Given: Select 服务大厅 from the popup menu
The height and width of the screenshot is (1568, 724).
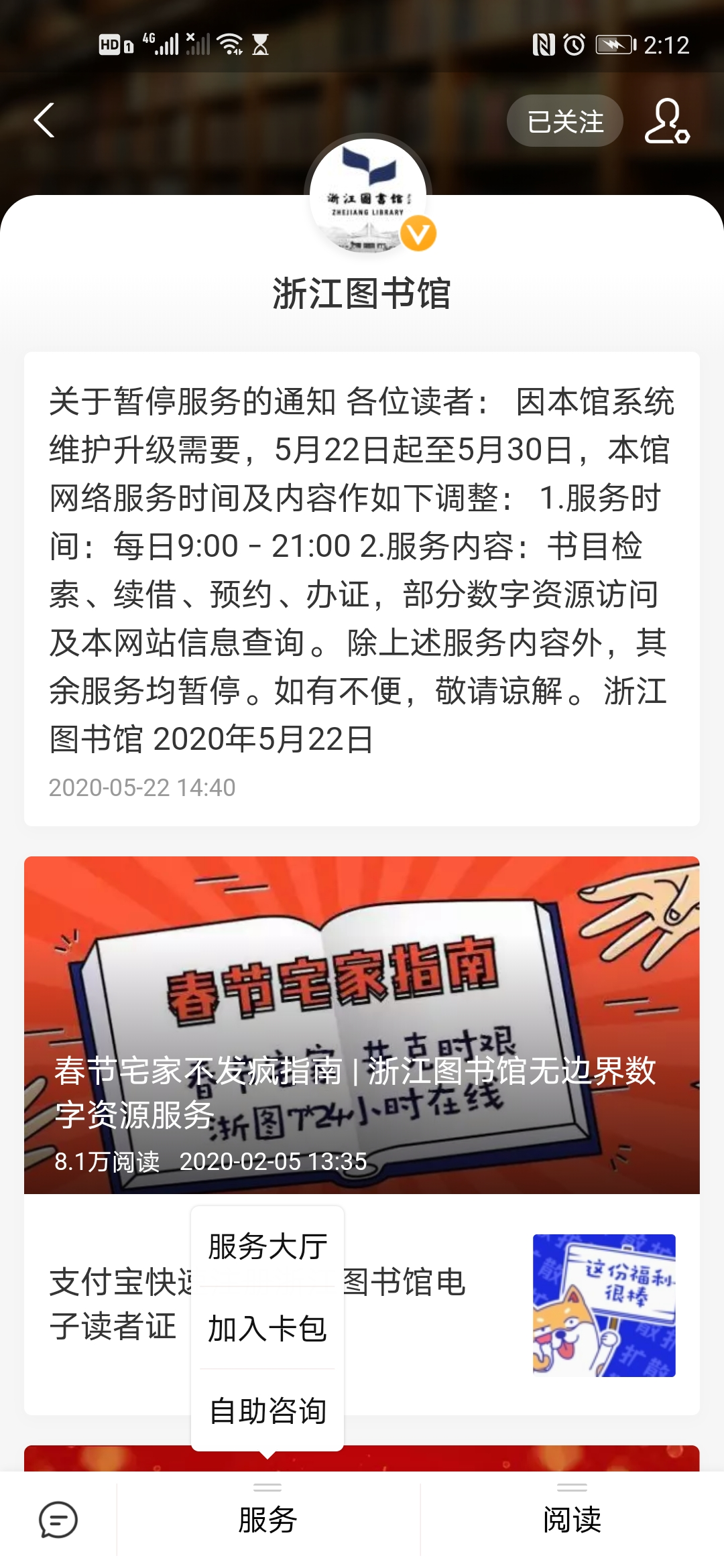Looking at the screenshot, I should tap(267, 1247).
